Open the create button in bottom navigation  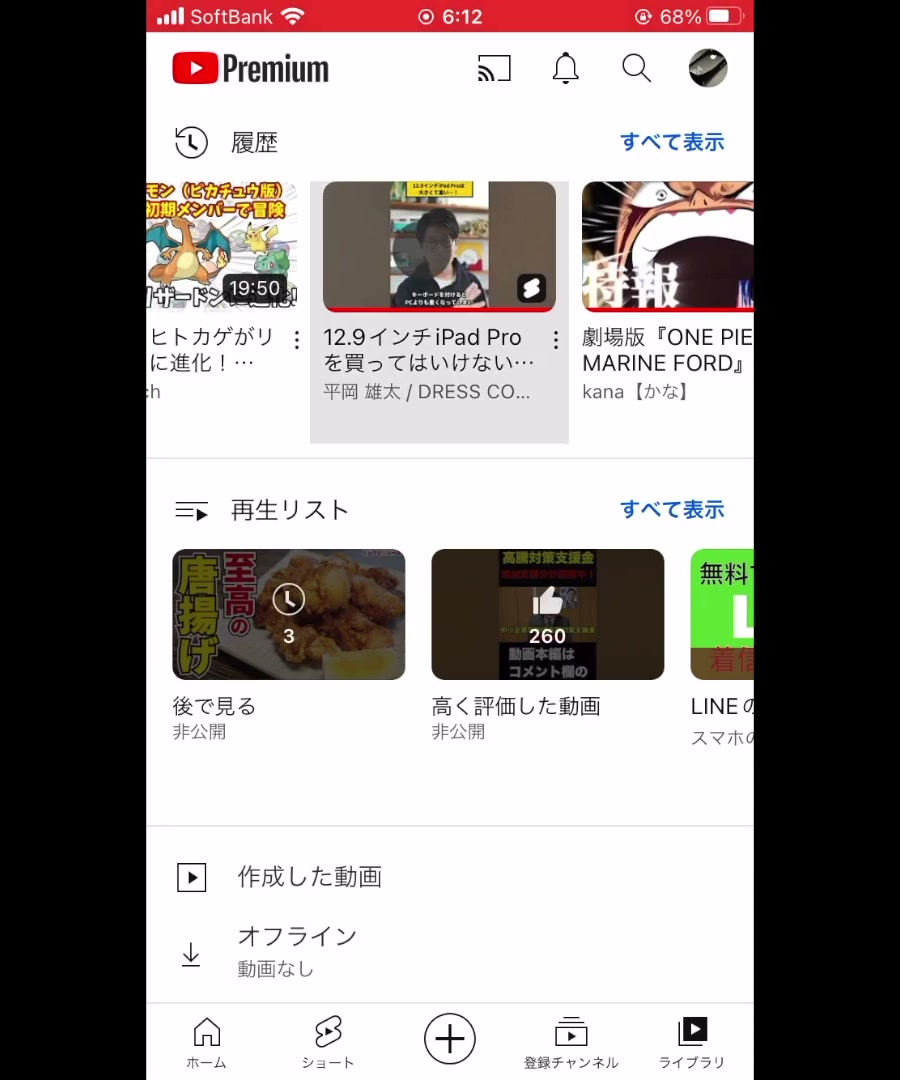pos(449,1038)
